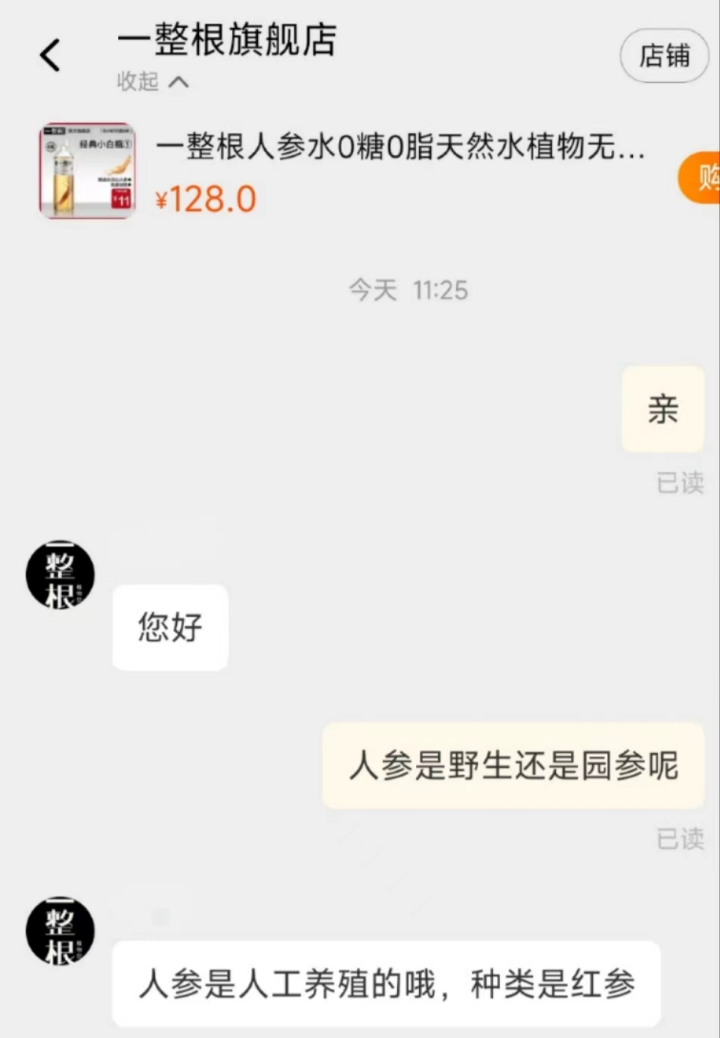This screenshot has height=1038, width=720.
Task: Collapse the product card with 收起
Action: [x=152, y=82]
